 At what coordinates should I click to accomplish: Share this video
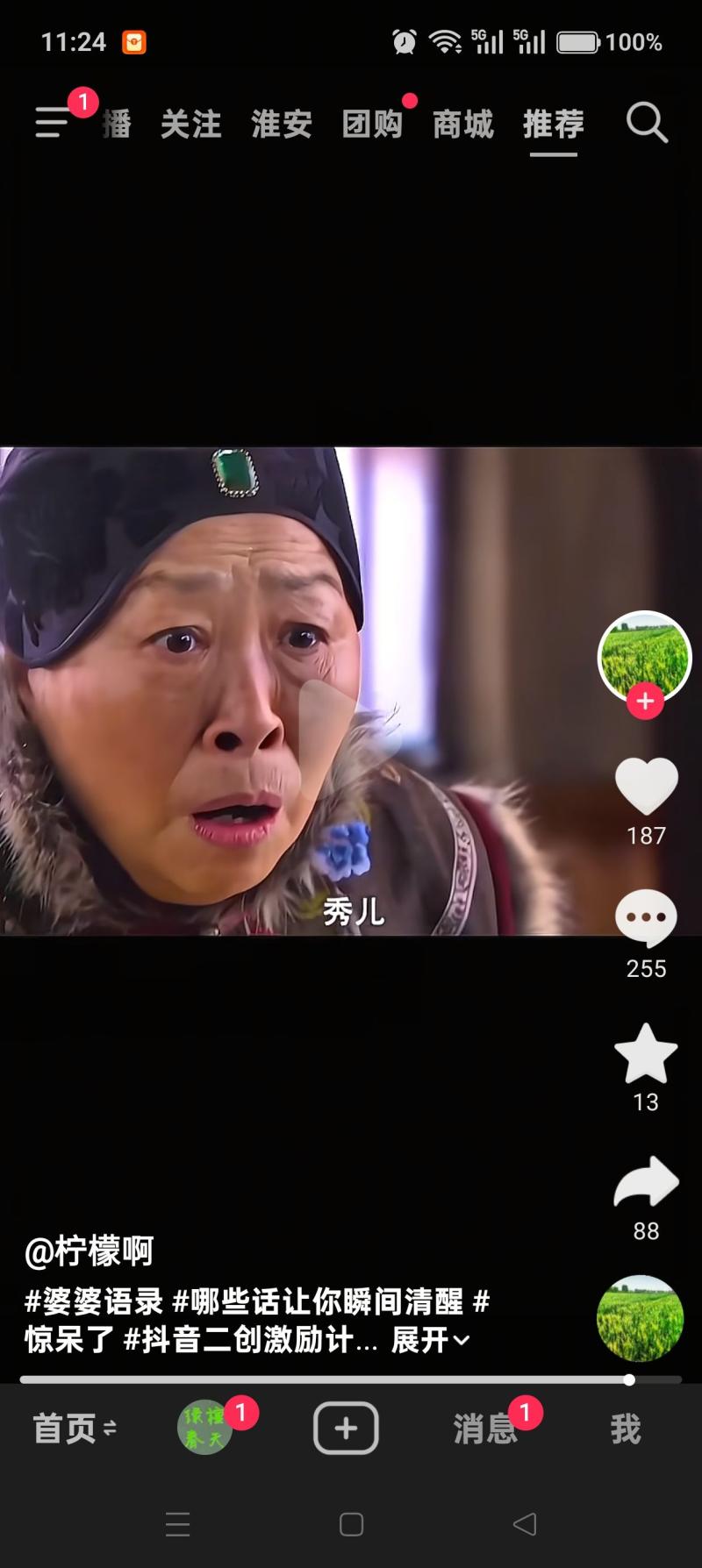pos(646,1182)
